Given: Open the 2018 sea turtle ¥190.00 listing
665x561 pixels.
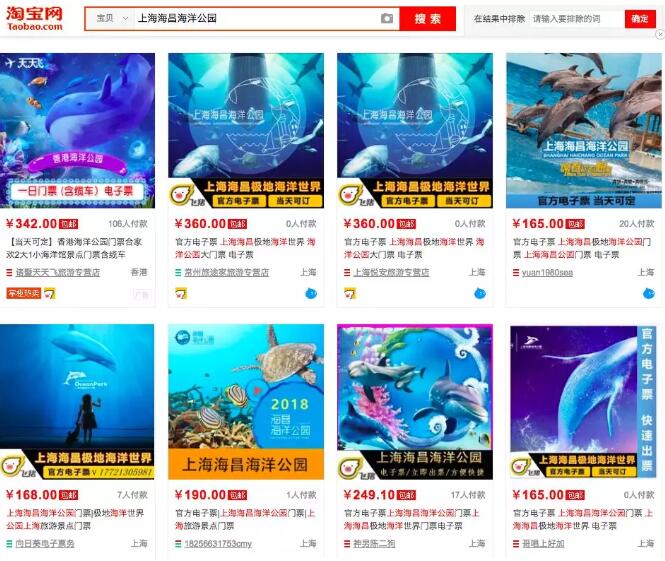Looking at the screenshot, I should click(246, 401).
